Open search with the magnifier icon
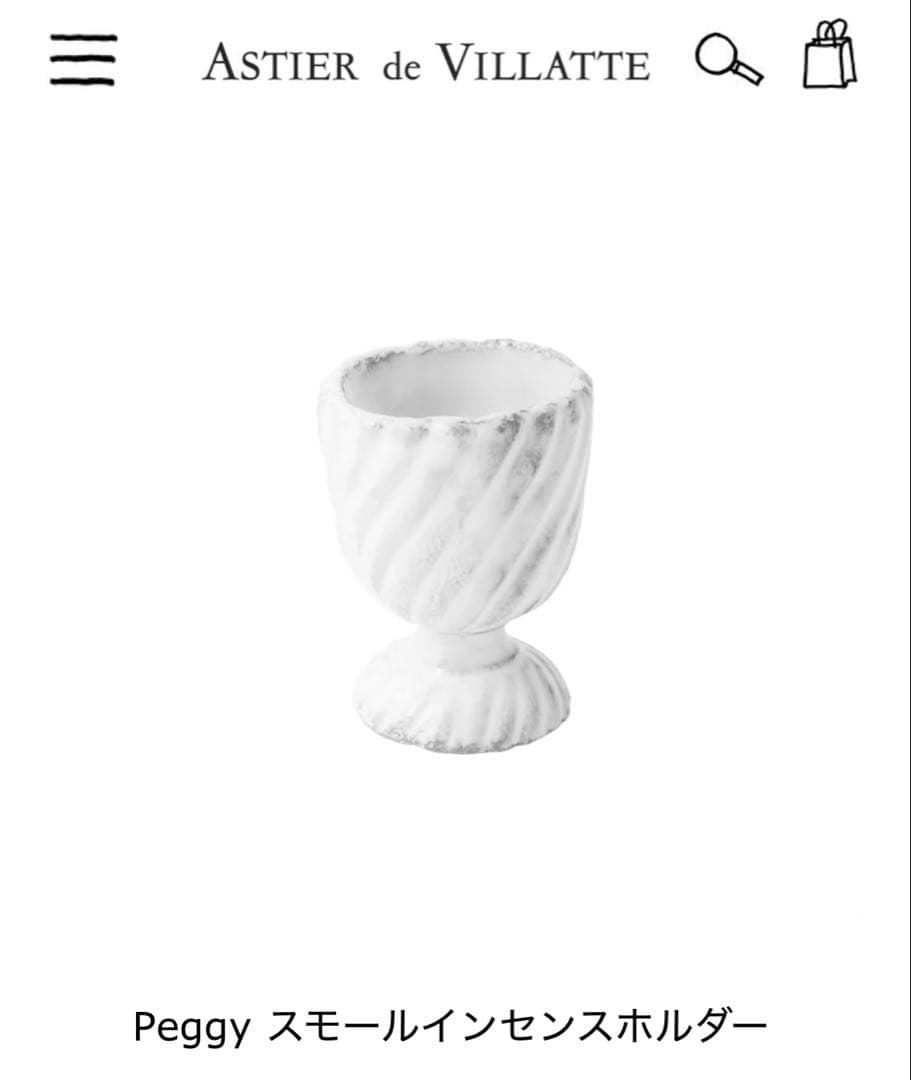This screenshot has height=1080, width=911. click(728, 59)
